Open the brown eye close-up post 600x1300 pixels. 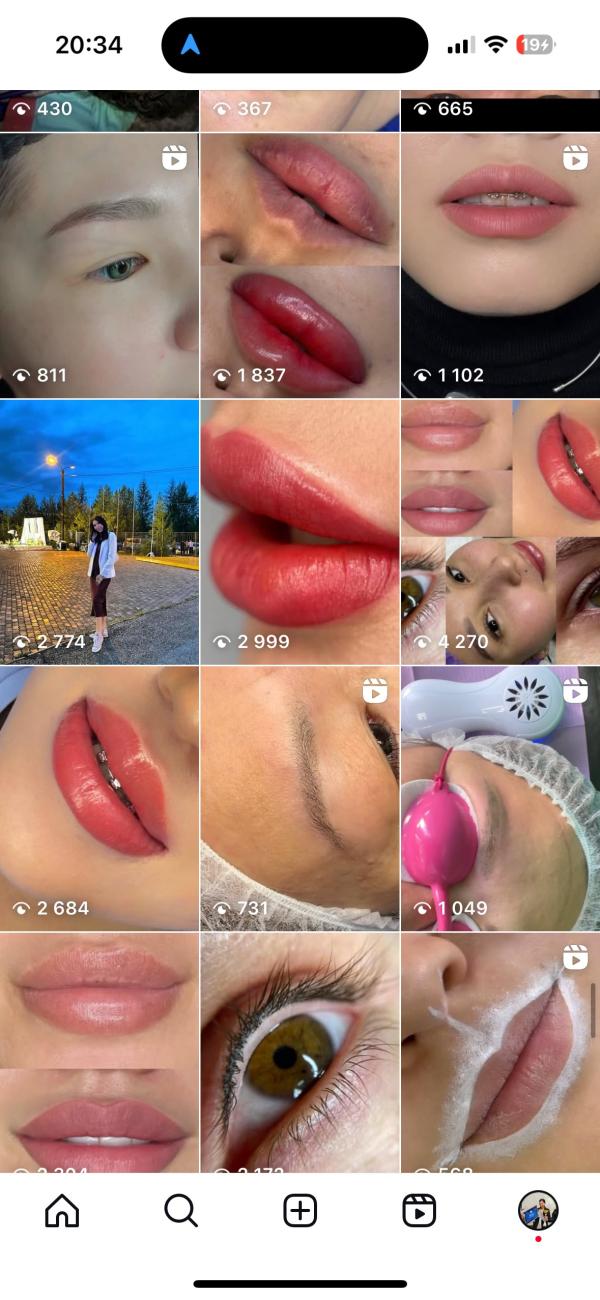tap(300, 1050)
